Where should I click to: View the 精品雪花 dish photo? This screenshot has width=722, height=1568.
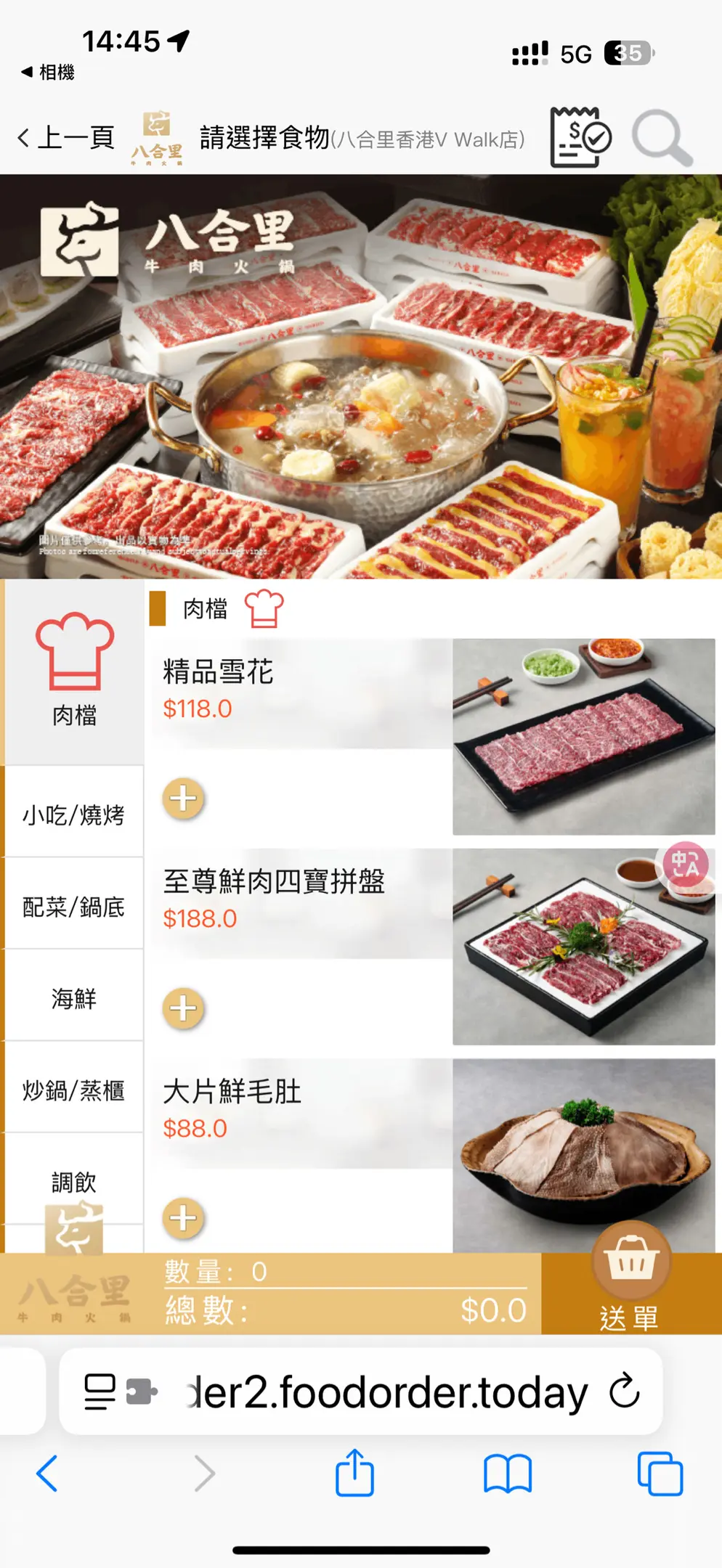point(583,736)
